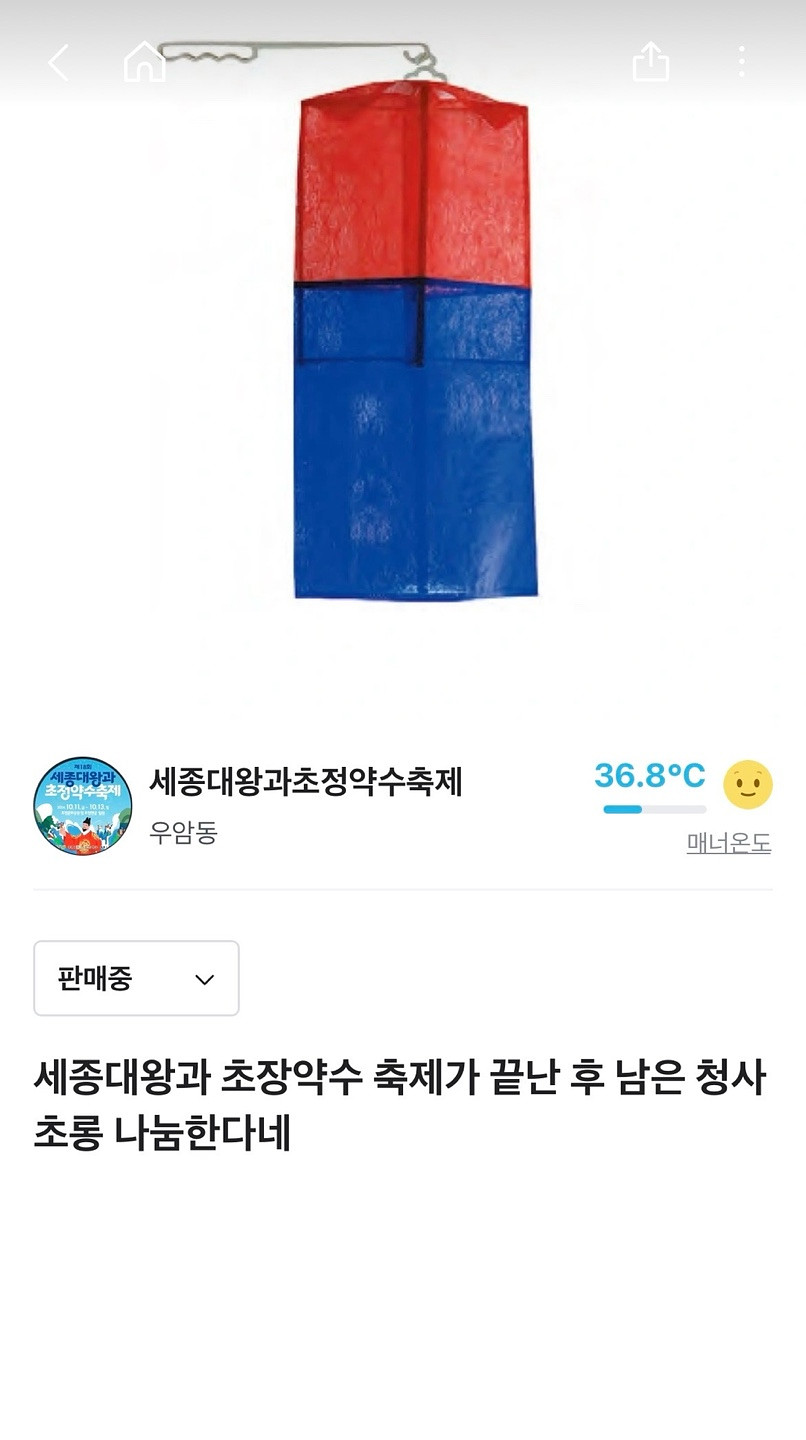View the lantern product photo
Viewport: 806px width, 1440px height.
[x=414, y=340]
